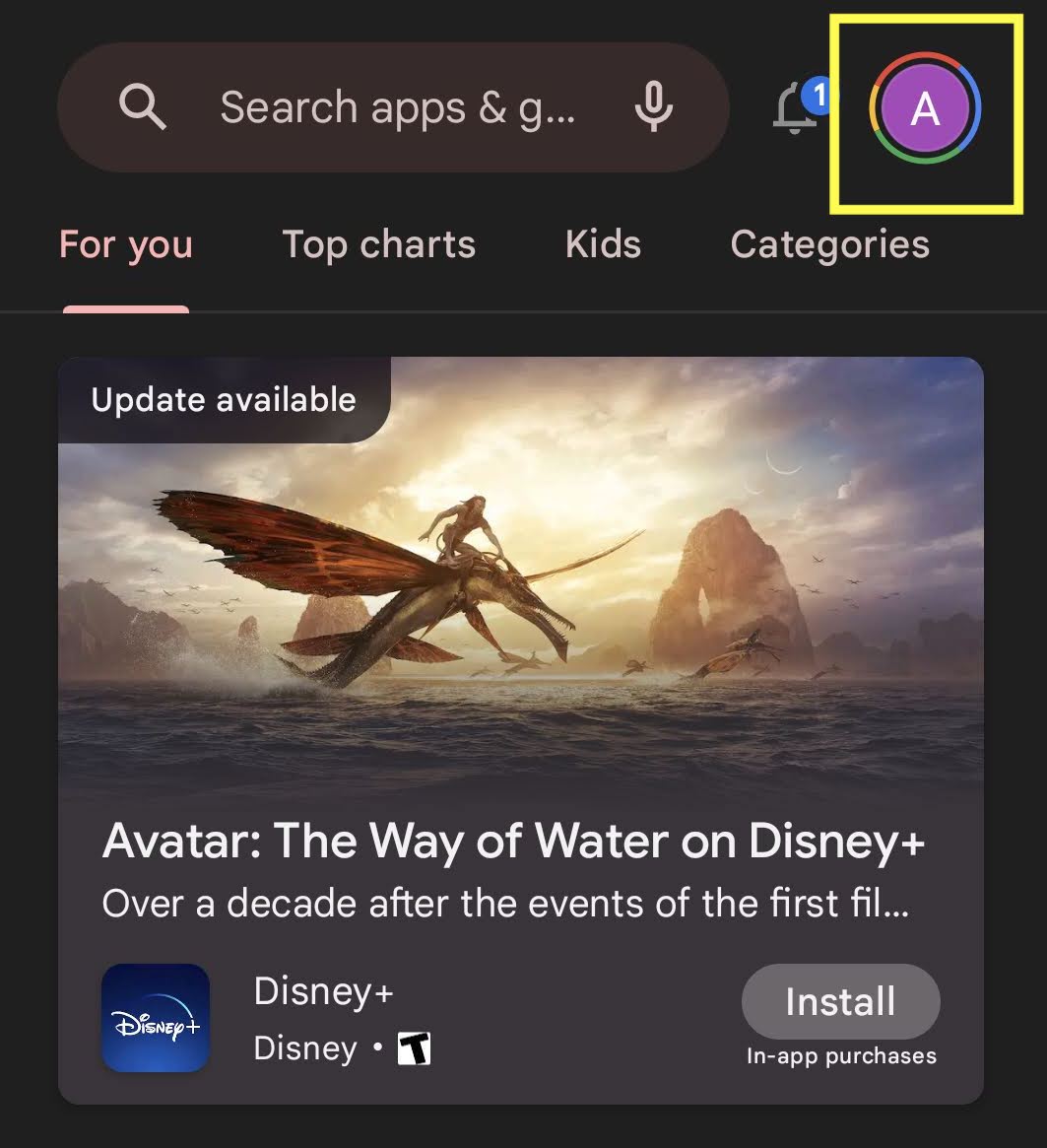Screen dimensions: 1047x1148
Task: Select the Categories tab
Action: click(829, 244)
